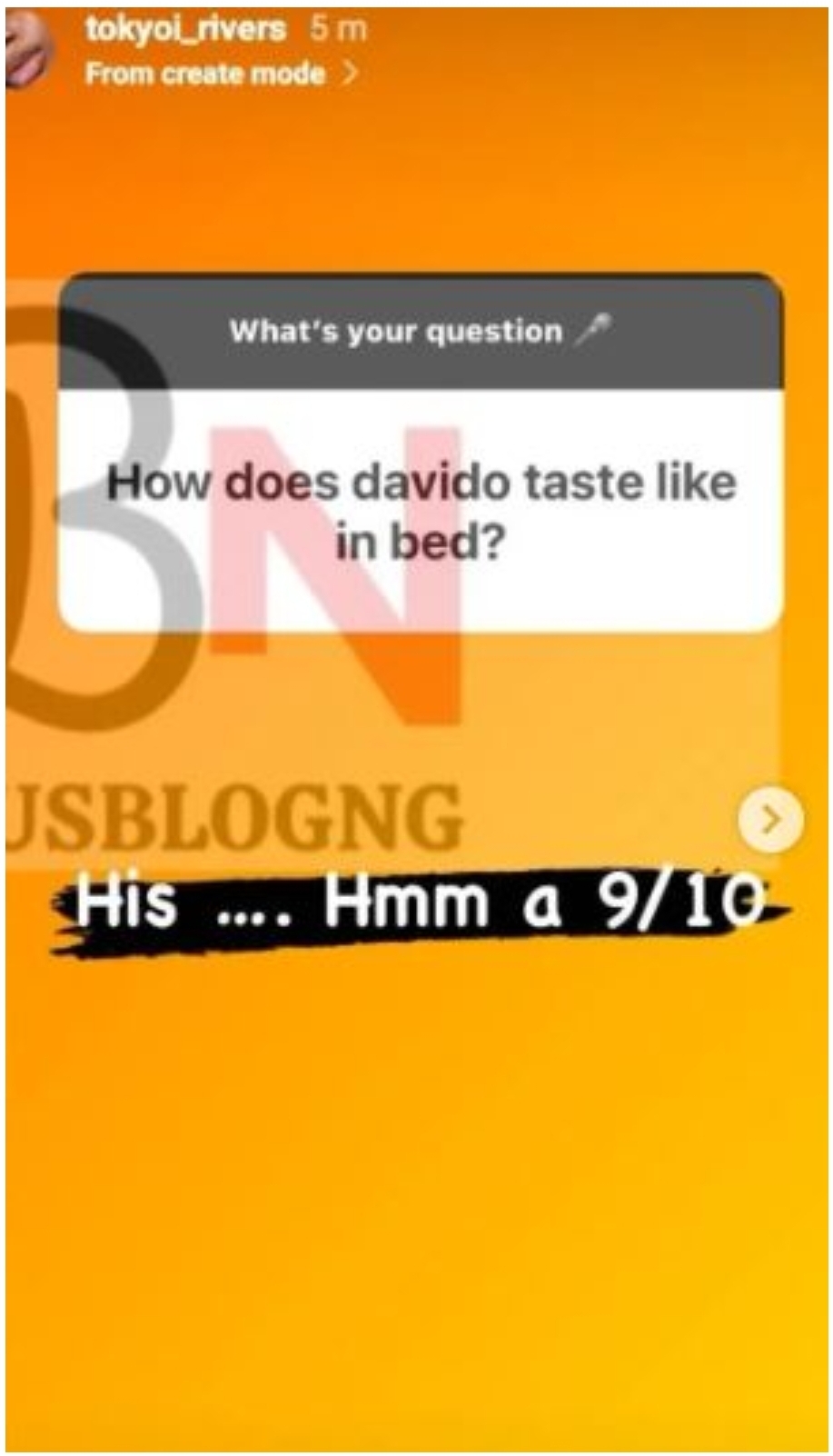Go to the next story with the arrow
Viewport: 833px width, 1456px height.
[770, 820]
